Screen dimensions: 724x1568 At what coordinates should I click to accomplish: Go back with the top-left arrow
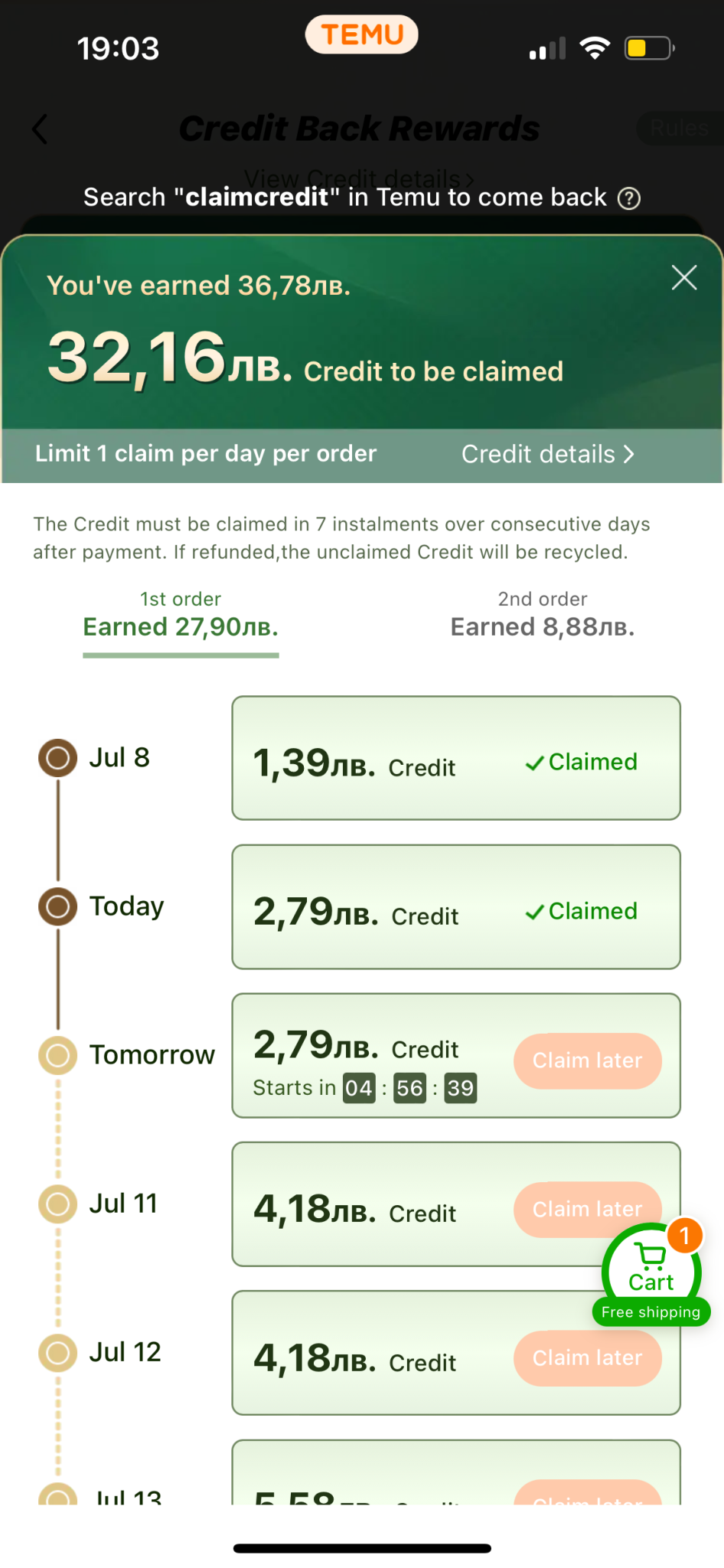click(41, 129)
